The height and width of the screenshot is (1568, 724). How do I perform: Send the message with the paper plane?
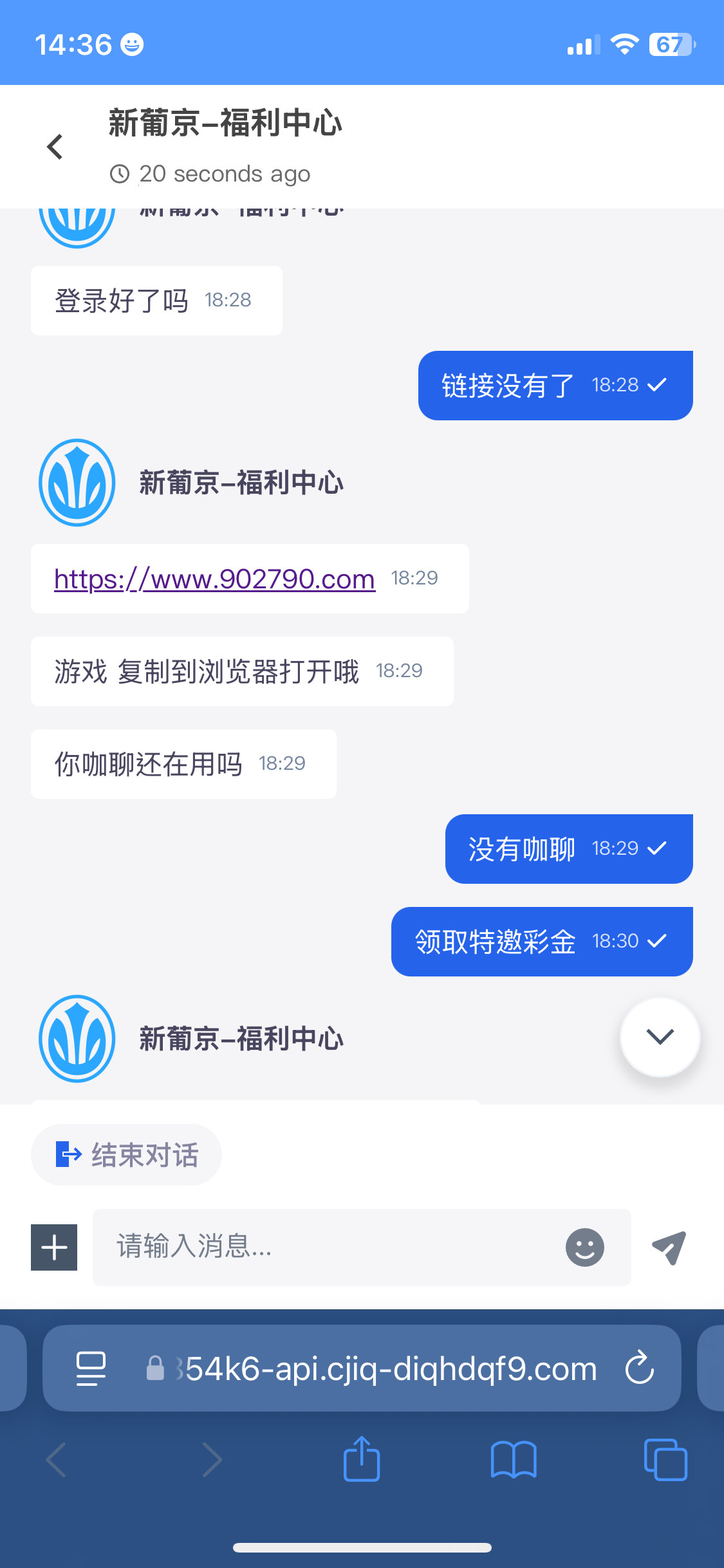[669, 1247]
